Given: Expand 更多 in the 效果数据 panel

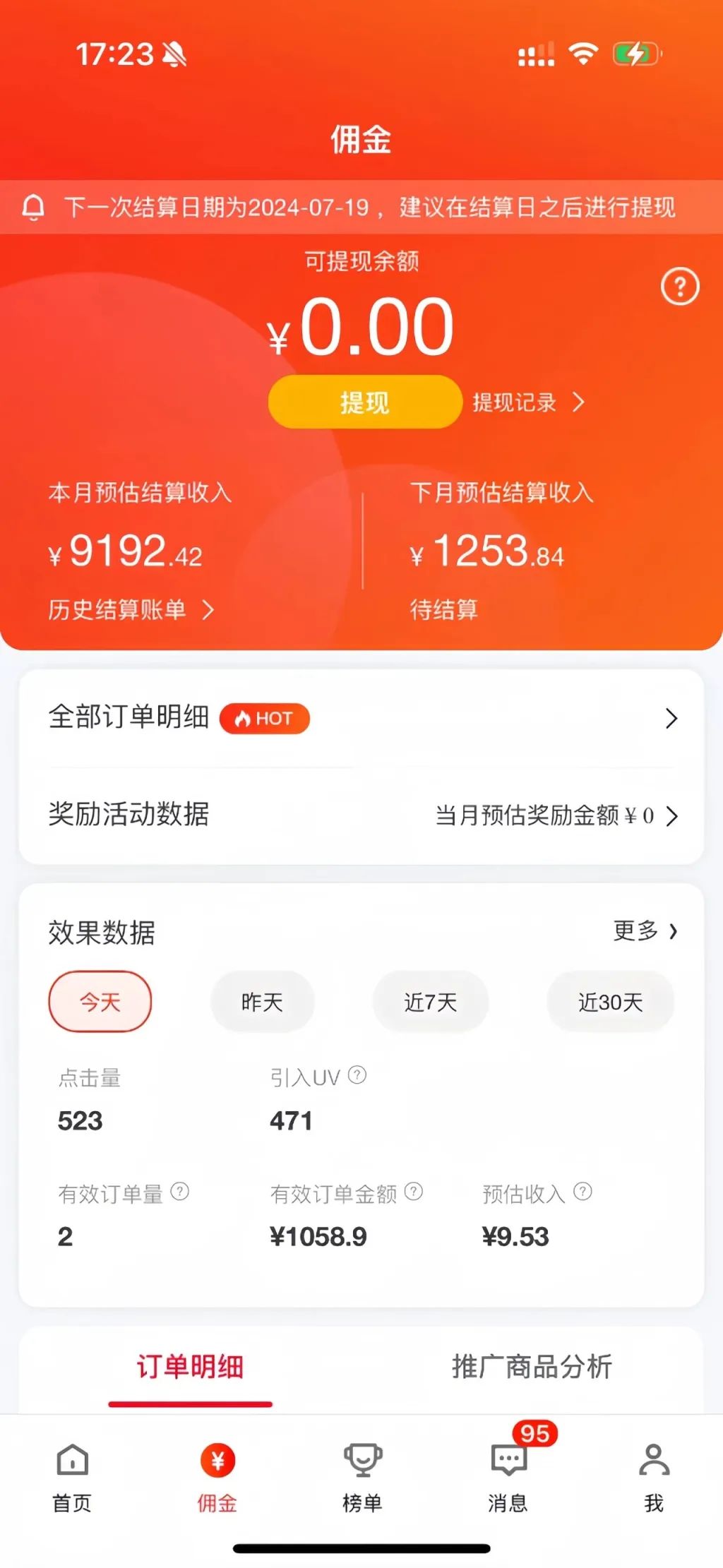Looking at the screenshot, I should [644, 932].
